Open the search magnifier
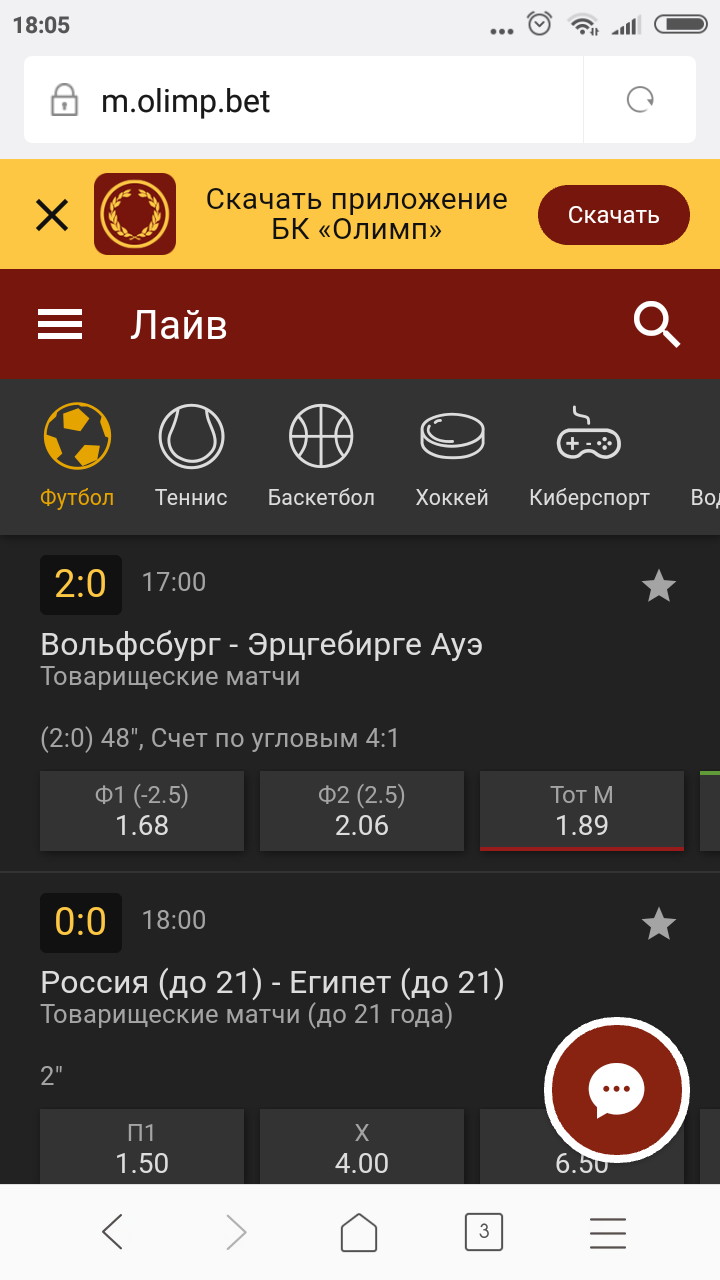 pyautogui.click(x=657, y=325)
